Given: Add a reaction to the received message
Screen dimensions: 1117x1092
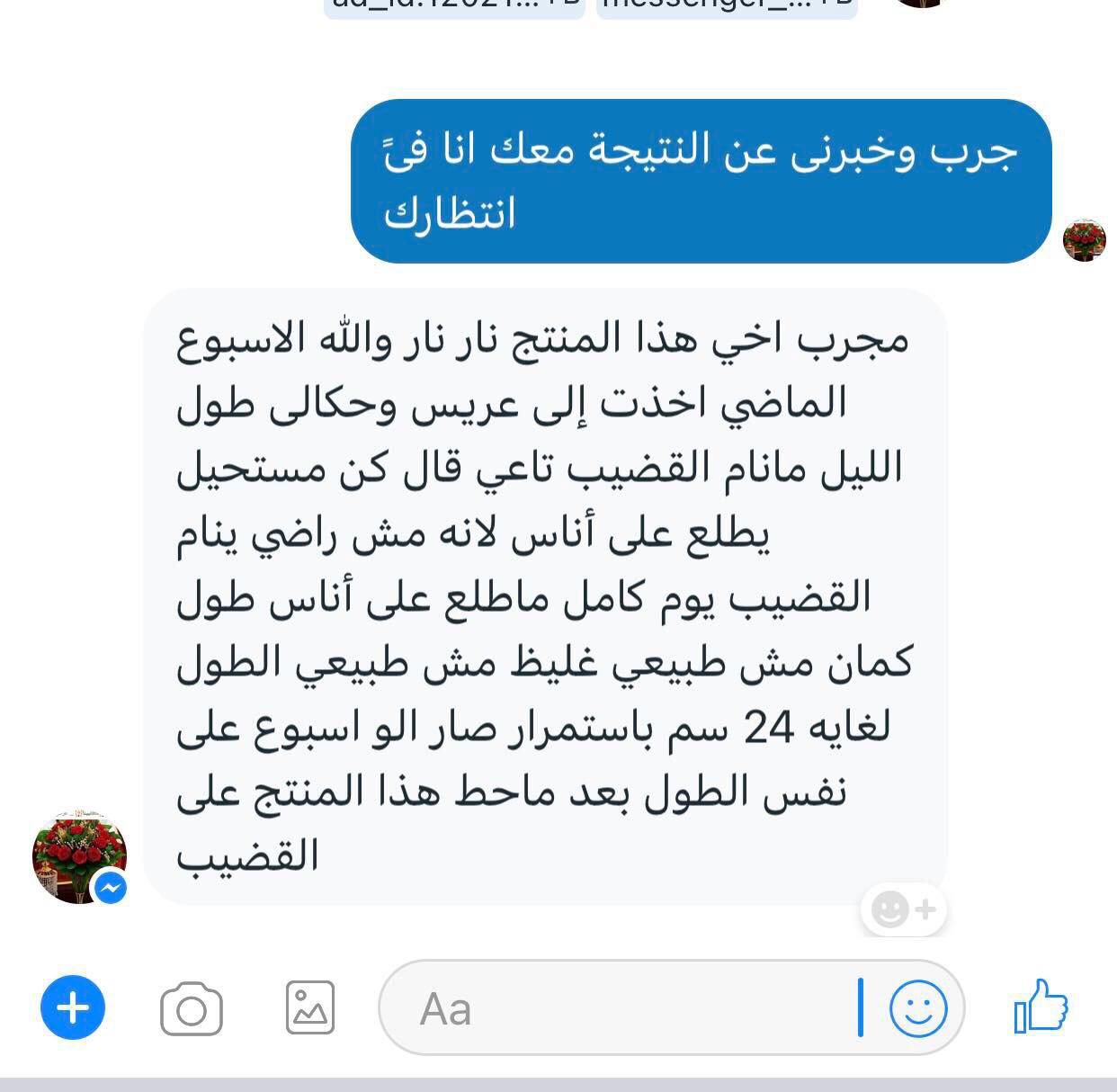Looking at the screenshot, I should [x=904, y=909].
